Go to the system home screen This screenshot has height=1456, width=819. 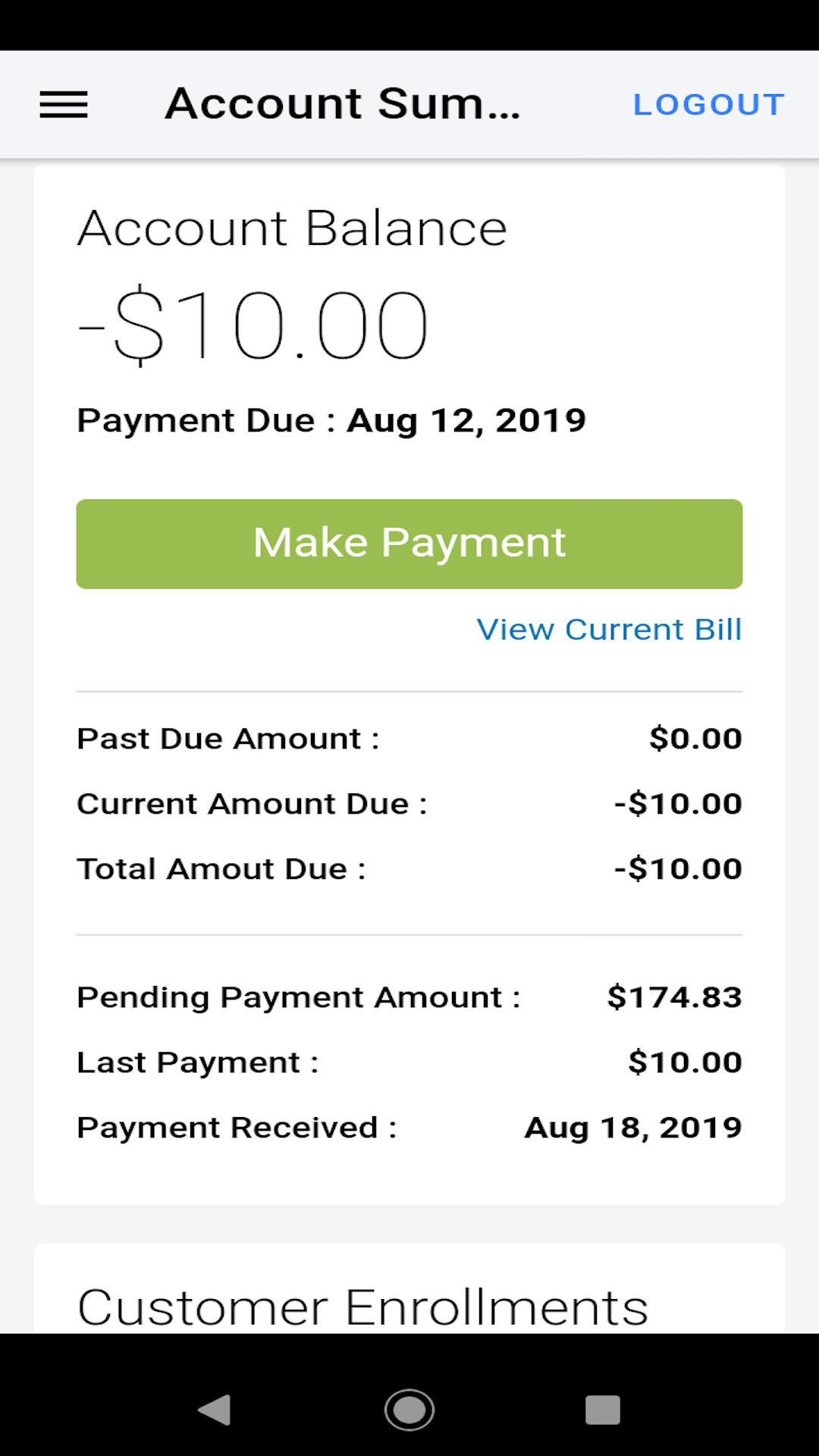click(409, 1410)
